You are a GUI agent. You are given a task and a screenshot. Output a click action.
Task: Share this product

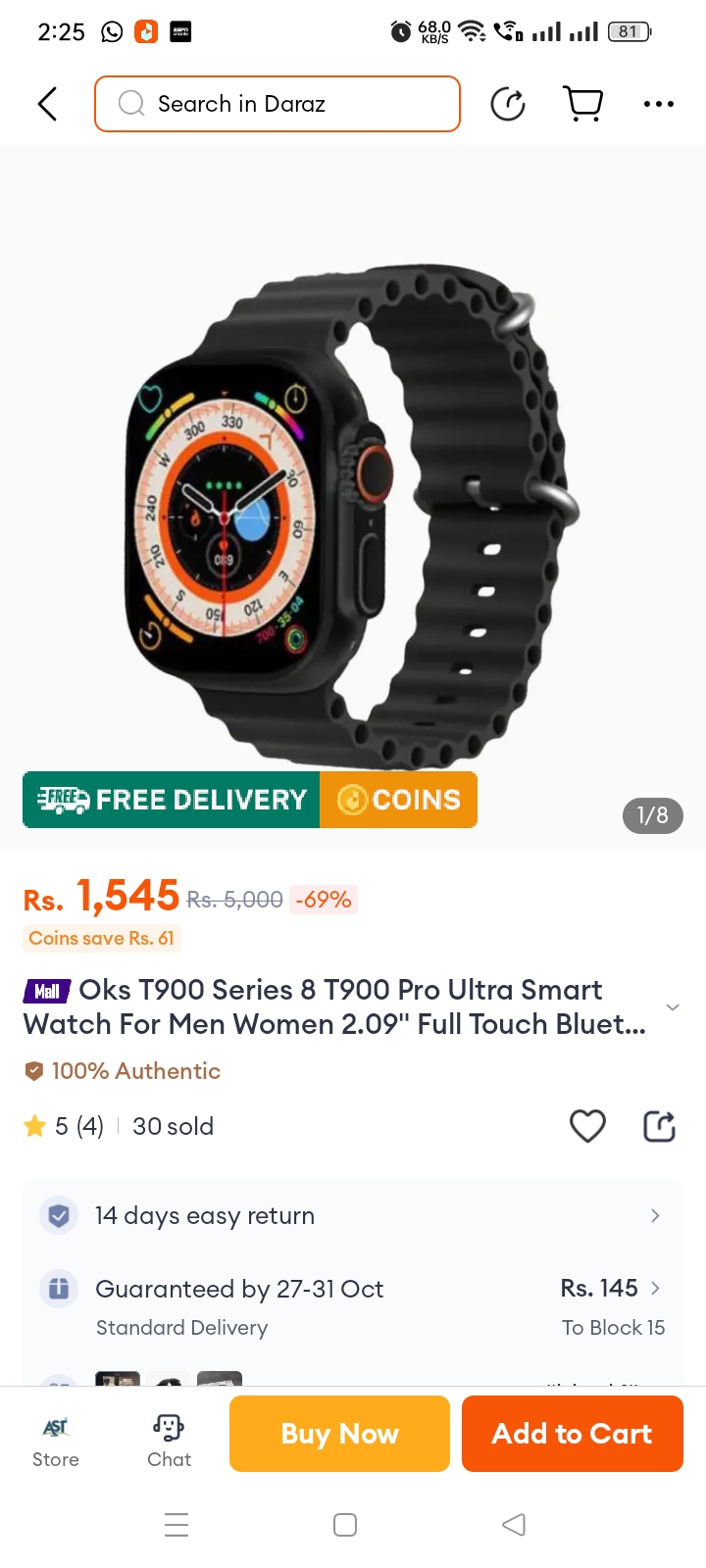click(x=659, y=1126)
